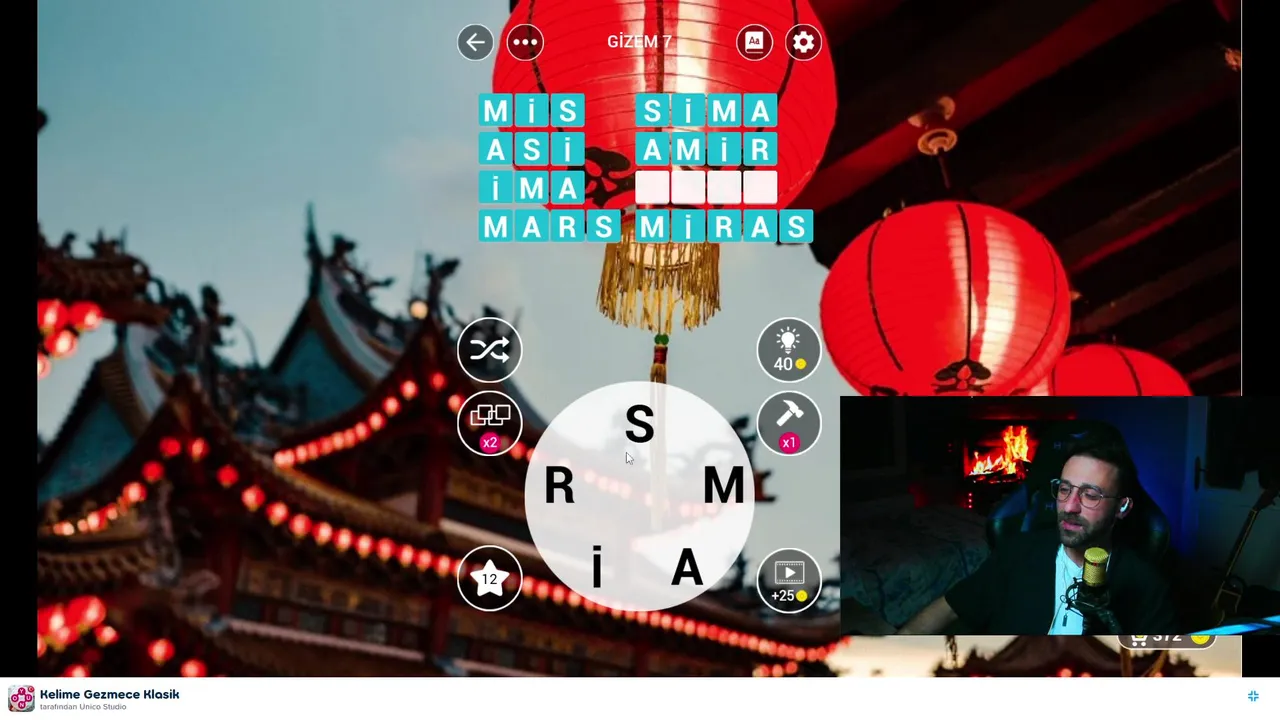
Task: Select the letter A in the wheel
Action: coord(687,569)
